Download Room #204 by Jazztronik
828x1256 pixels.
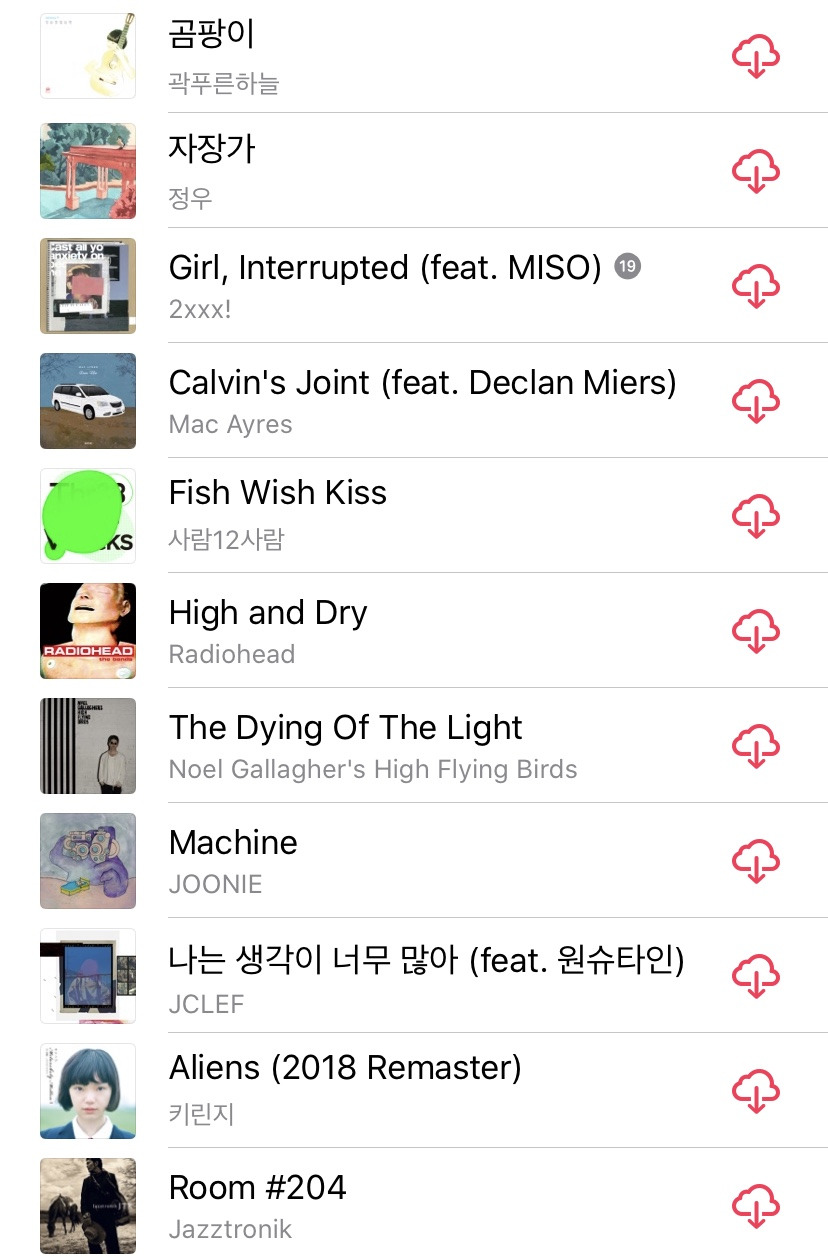(x=756, y=1206)
